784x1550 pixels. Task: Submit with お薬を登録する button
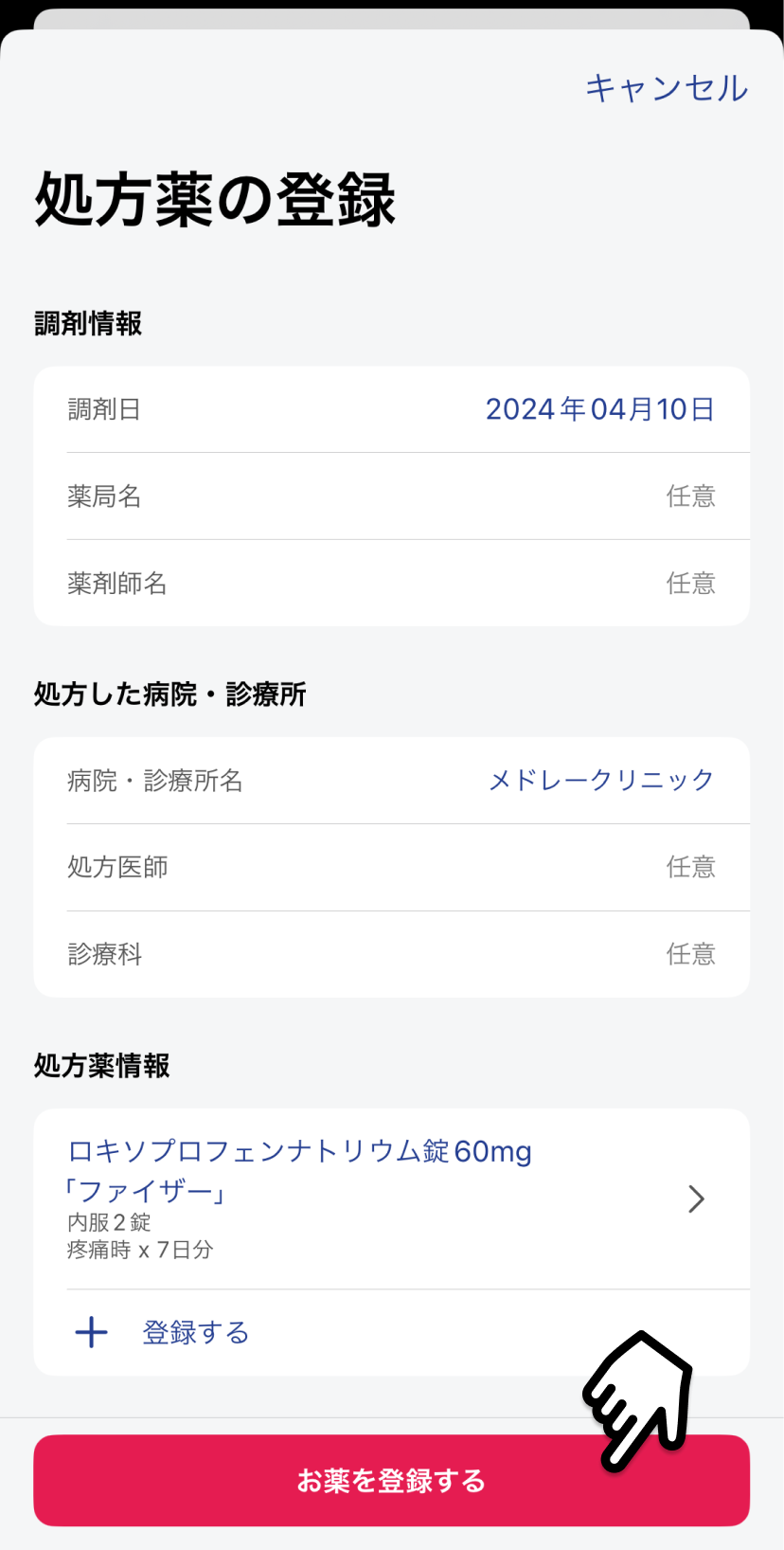click(x=391, y=1480)
